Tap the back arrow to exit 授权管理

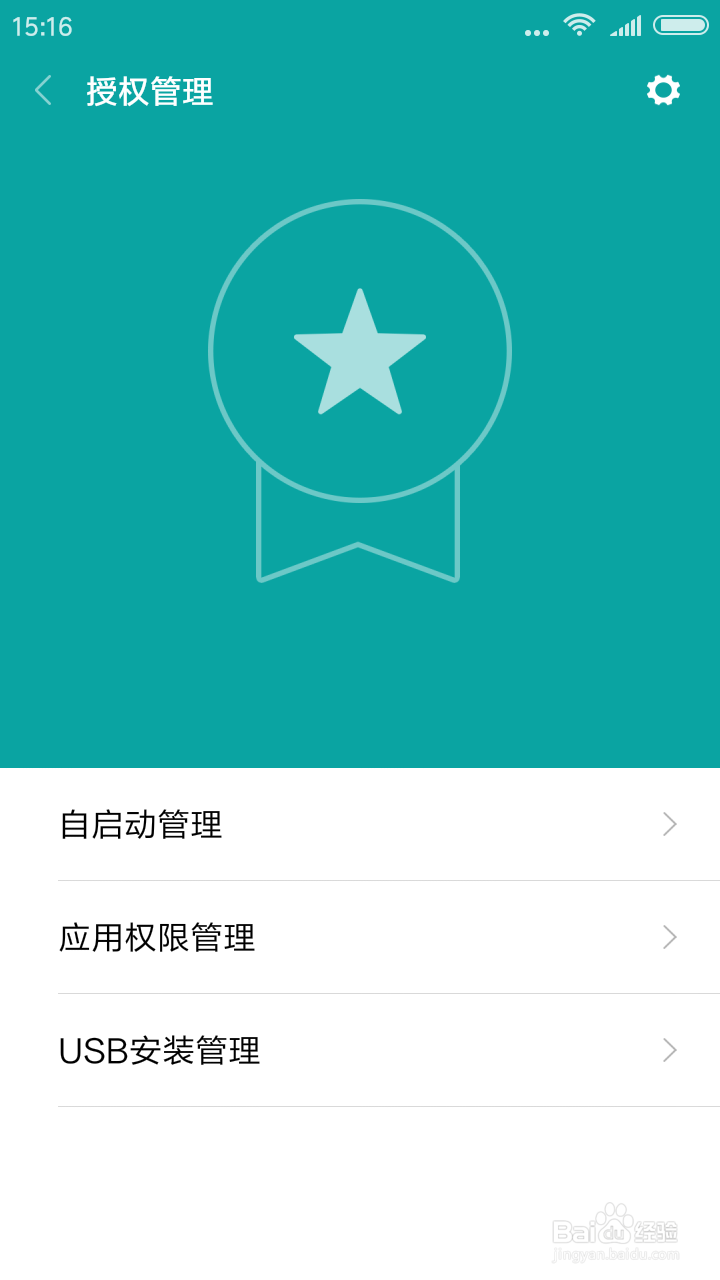[42, 90]
